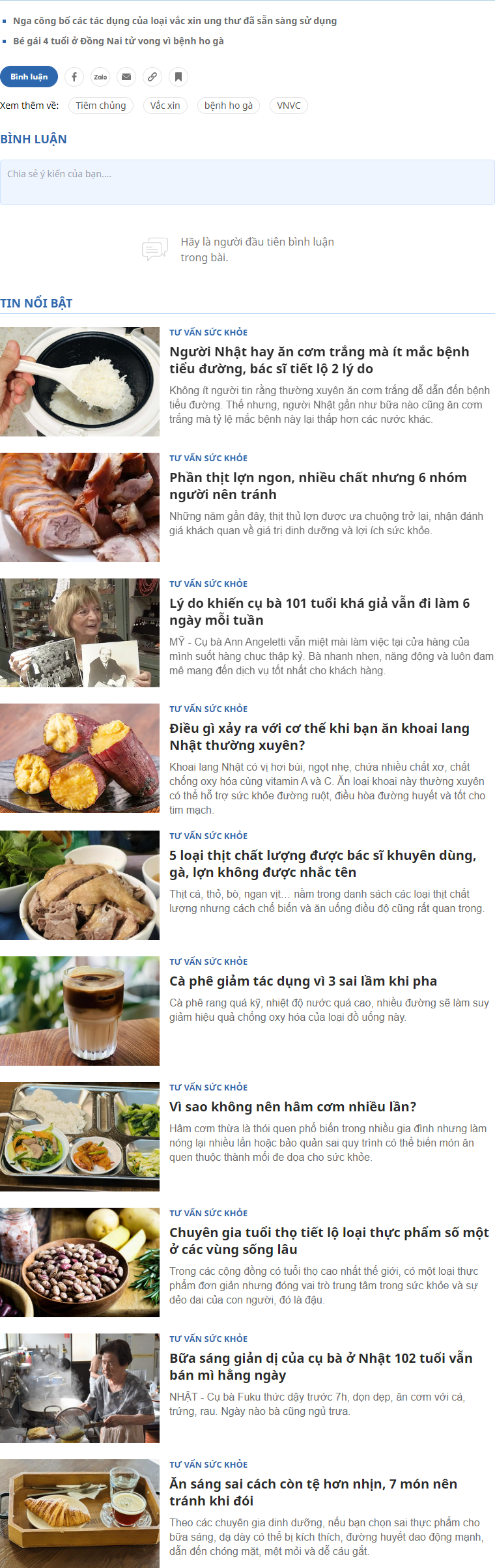Select the VNVC tag
Viewport: 495px width, 1568px height.
(x=289, y=106)
